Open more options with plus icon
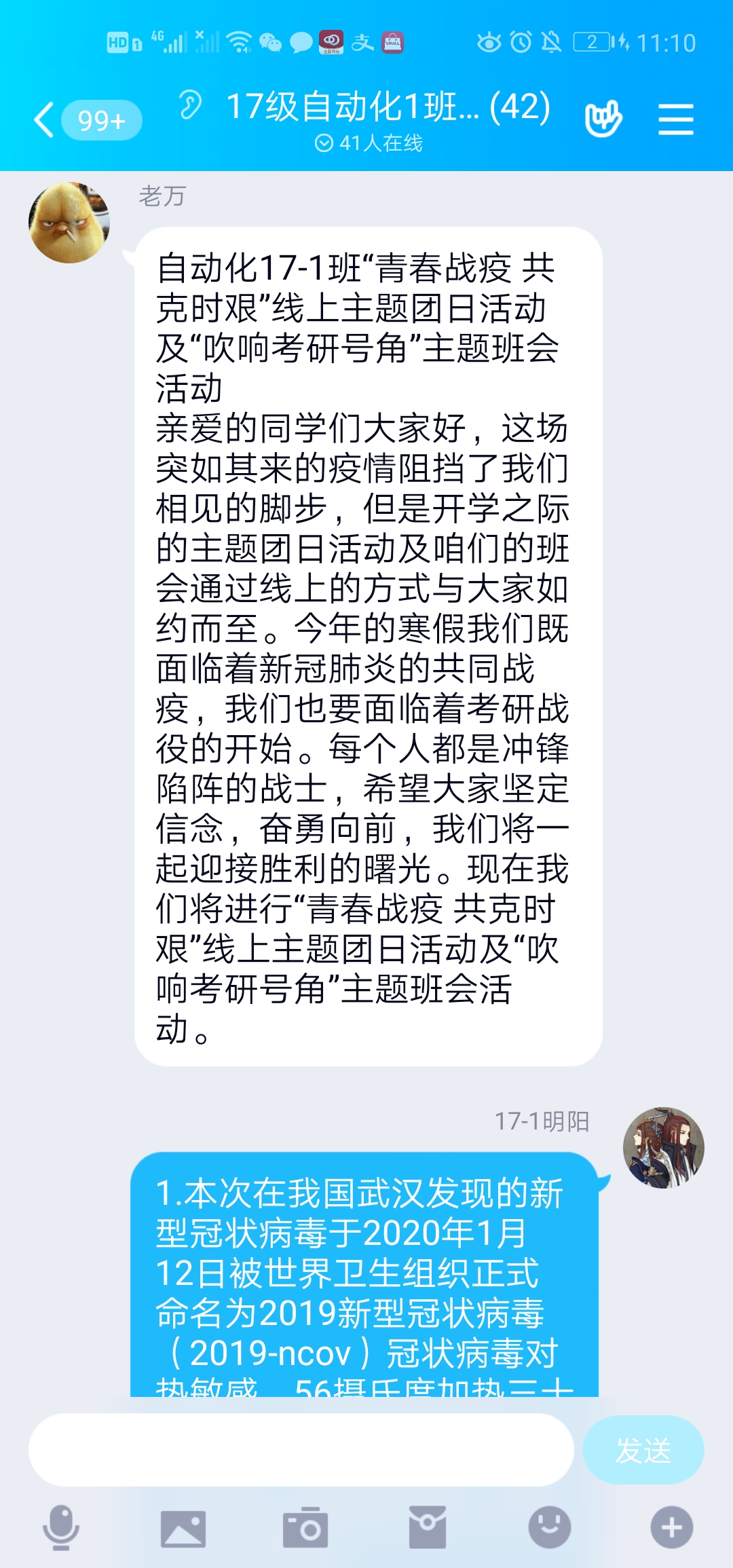733x1568 pixels. [671, 1528]
